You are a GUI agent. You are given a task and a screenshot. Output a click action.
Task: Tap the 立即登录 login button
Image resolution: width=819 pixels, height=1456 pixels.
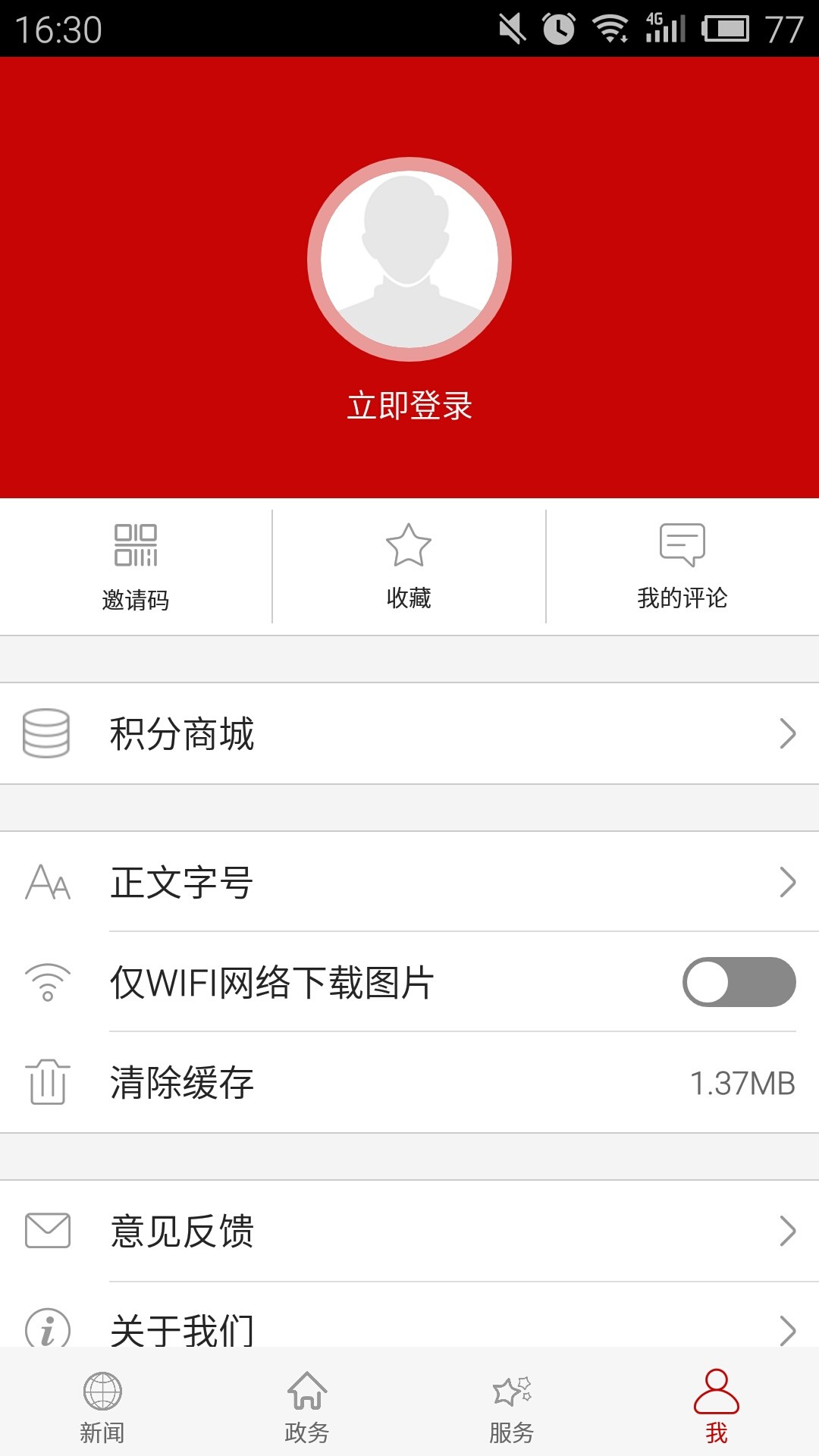pyautogui.click(x=409, y=404)
